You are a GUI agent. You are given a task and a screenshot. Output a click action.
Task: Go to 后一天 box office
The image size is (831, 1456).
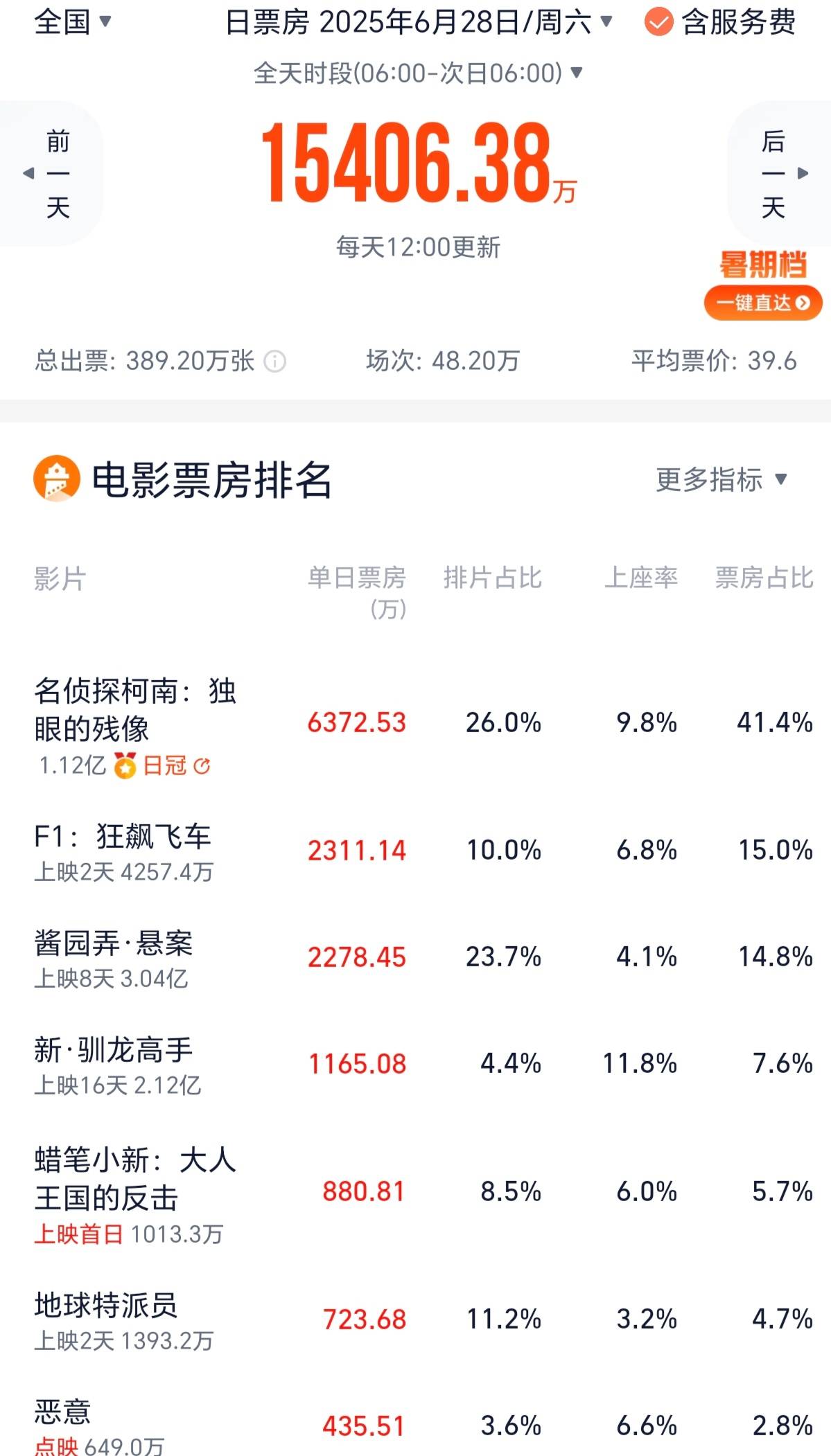[781, 173]
